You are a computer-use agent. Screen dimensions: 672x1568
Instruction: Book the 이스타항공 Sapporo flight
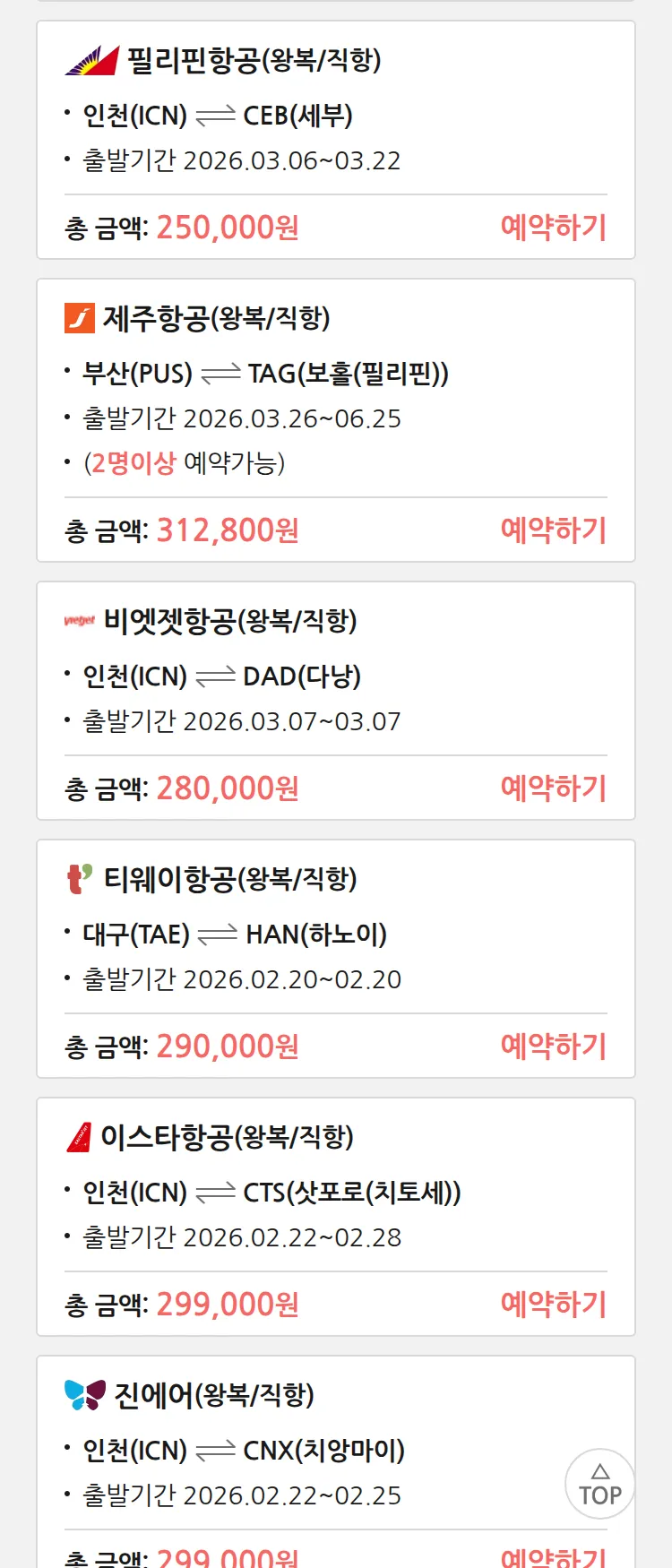point(553,1305)
